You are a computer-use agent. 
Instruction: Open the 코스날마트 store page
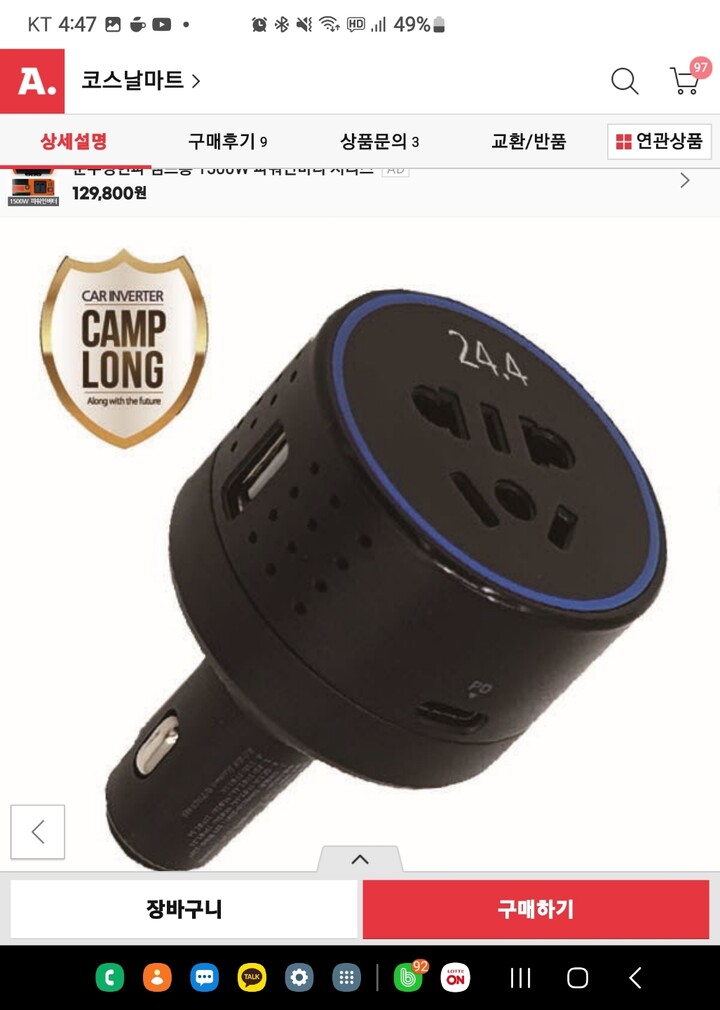tap(140, 81)
